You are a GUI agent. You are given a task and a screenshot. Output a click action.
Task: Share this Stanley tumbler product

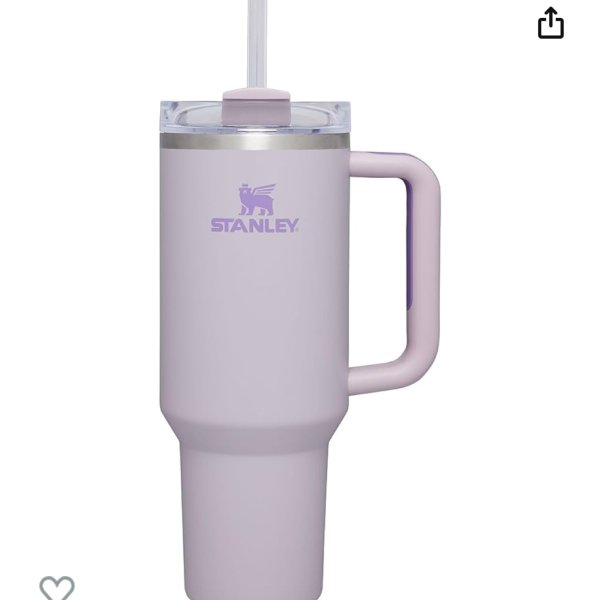pos(551,23)
